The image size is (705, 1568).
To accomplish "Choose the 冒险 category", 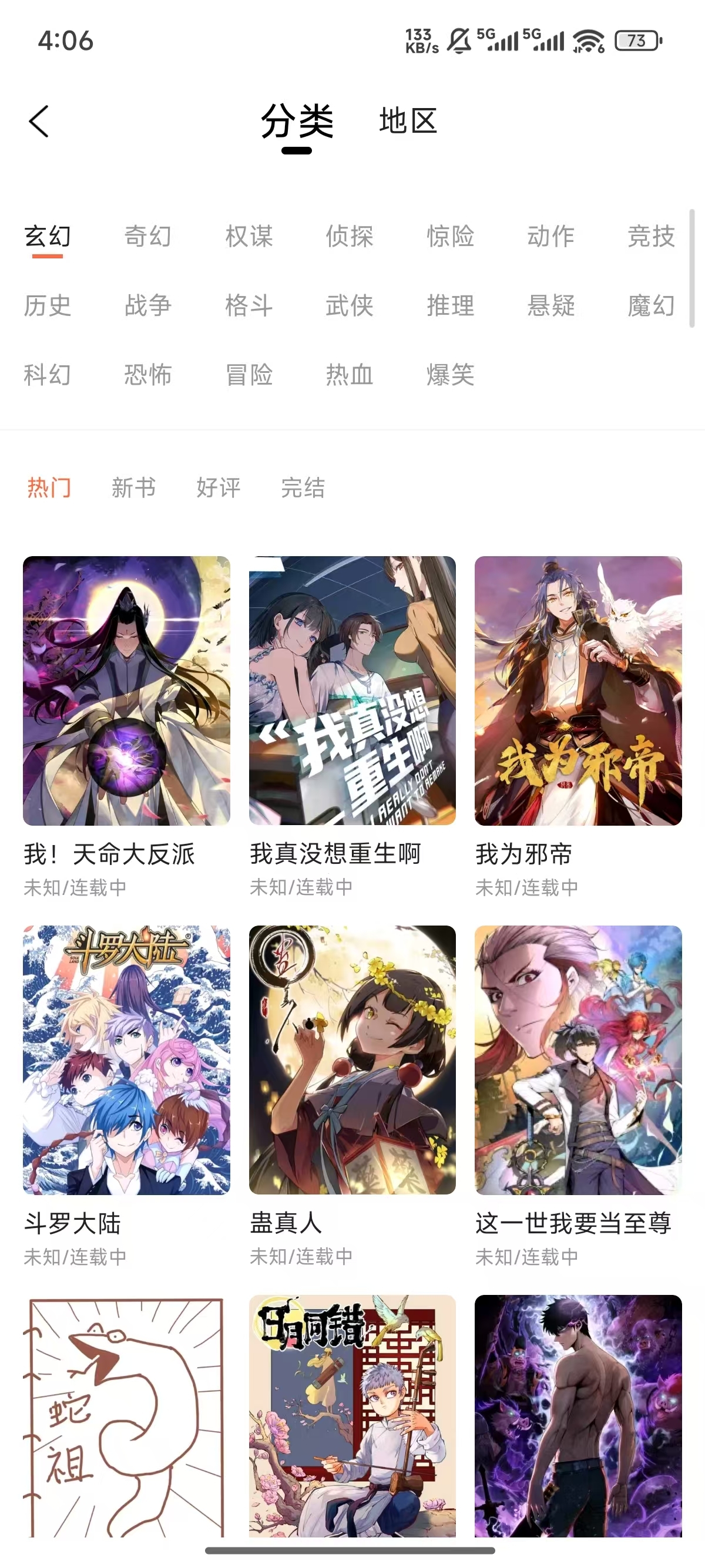I will tap(249, 376).
